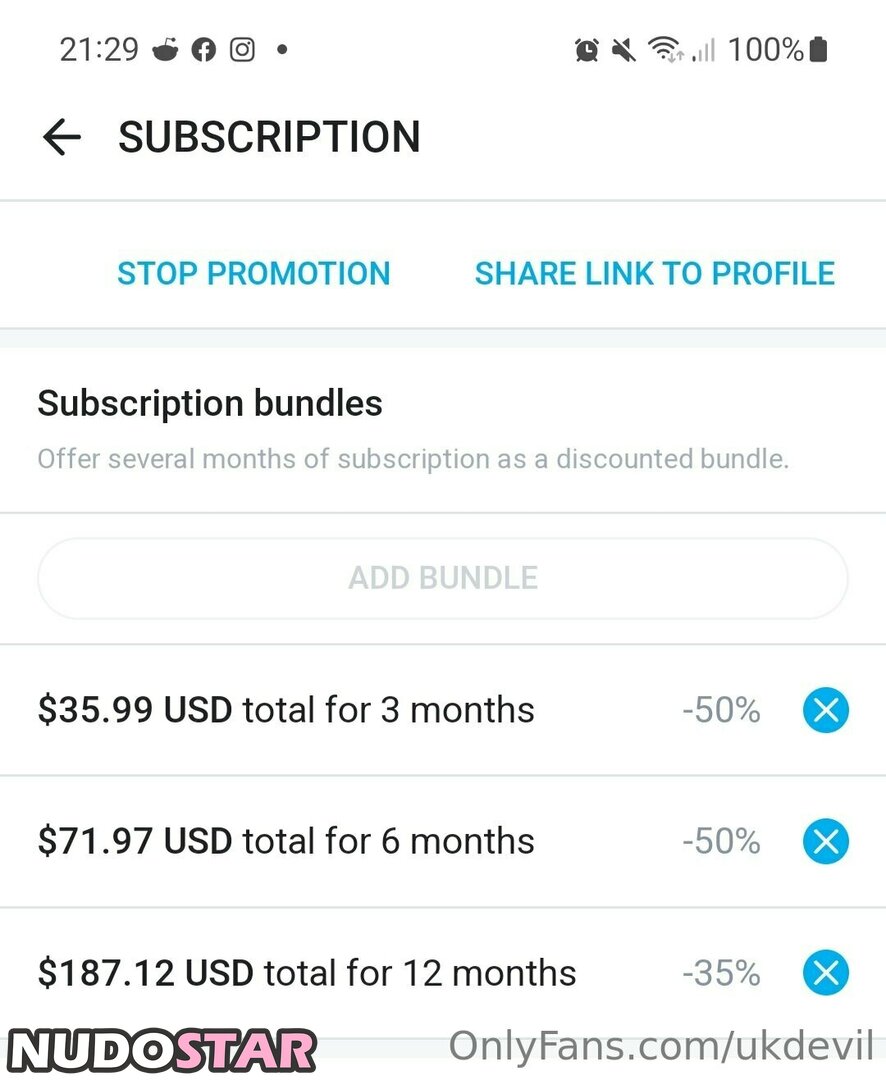Remove the 3 months bundle
This screenshot has height=1080, width=886.
click(x=825, y=711)
